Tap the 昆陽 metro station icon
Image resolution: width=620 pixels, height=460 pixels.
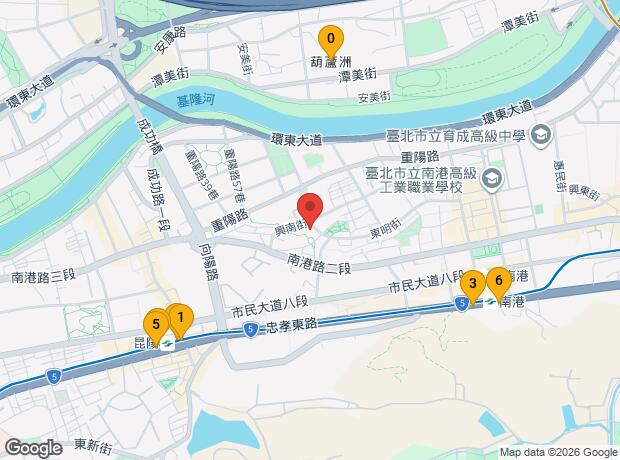pyautogui.click(x=168, y=344)
